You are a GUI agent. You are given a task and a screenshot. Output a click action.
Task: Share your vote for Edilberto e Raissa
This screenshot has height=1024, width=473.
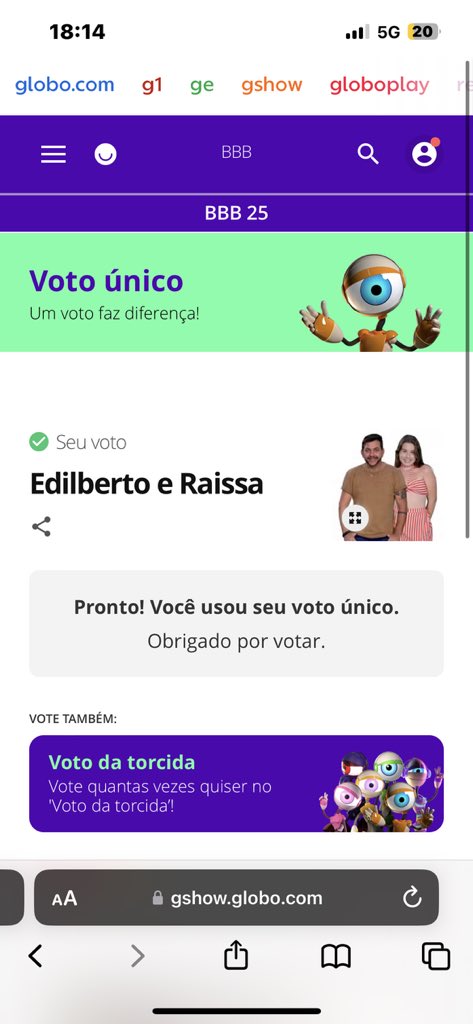pos(41,526)
